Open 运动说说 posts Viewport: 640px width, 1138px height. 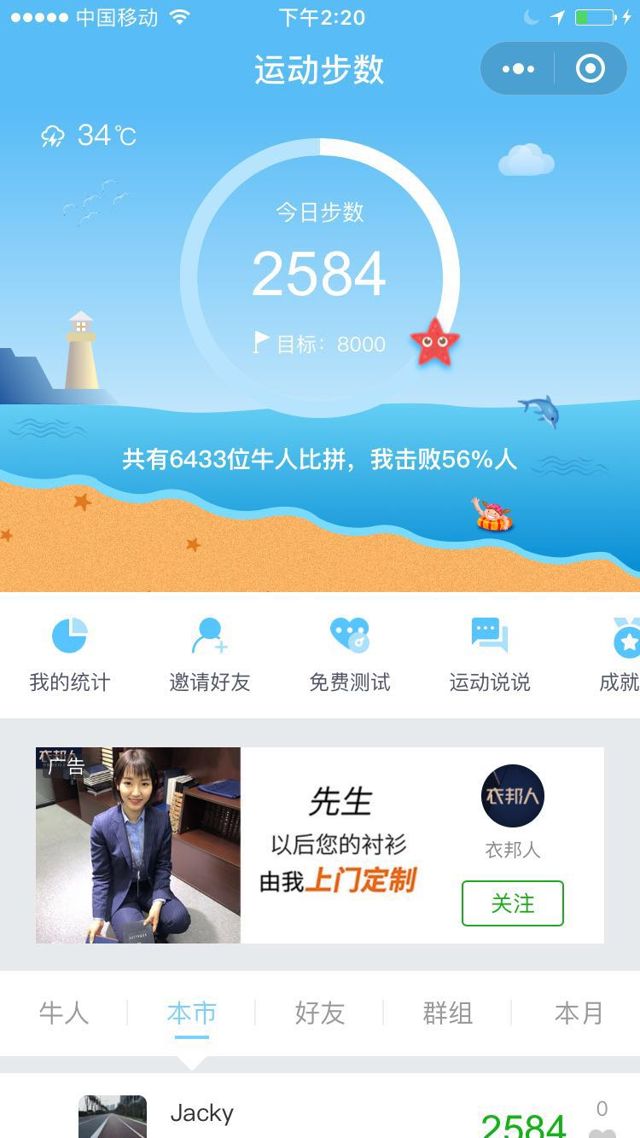(x=489, y=655)
